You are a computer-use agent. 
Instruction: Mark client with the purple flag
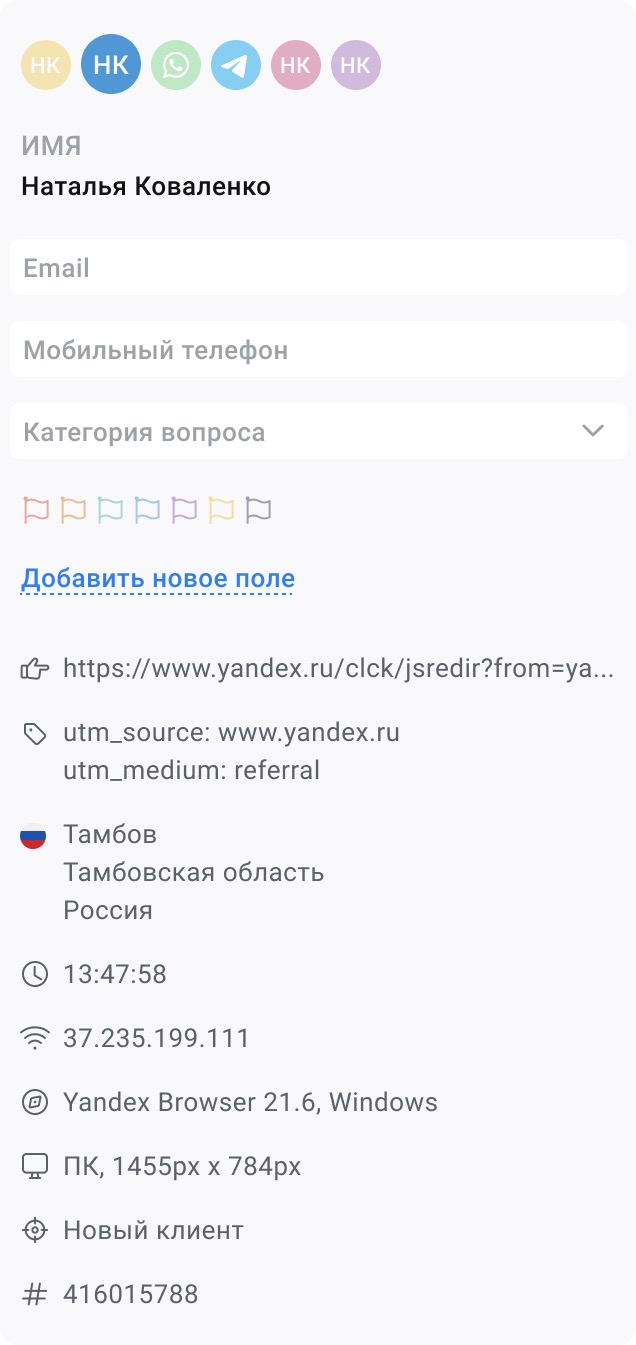tap(184, 510)
